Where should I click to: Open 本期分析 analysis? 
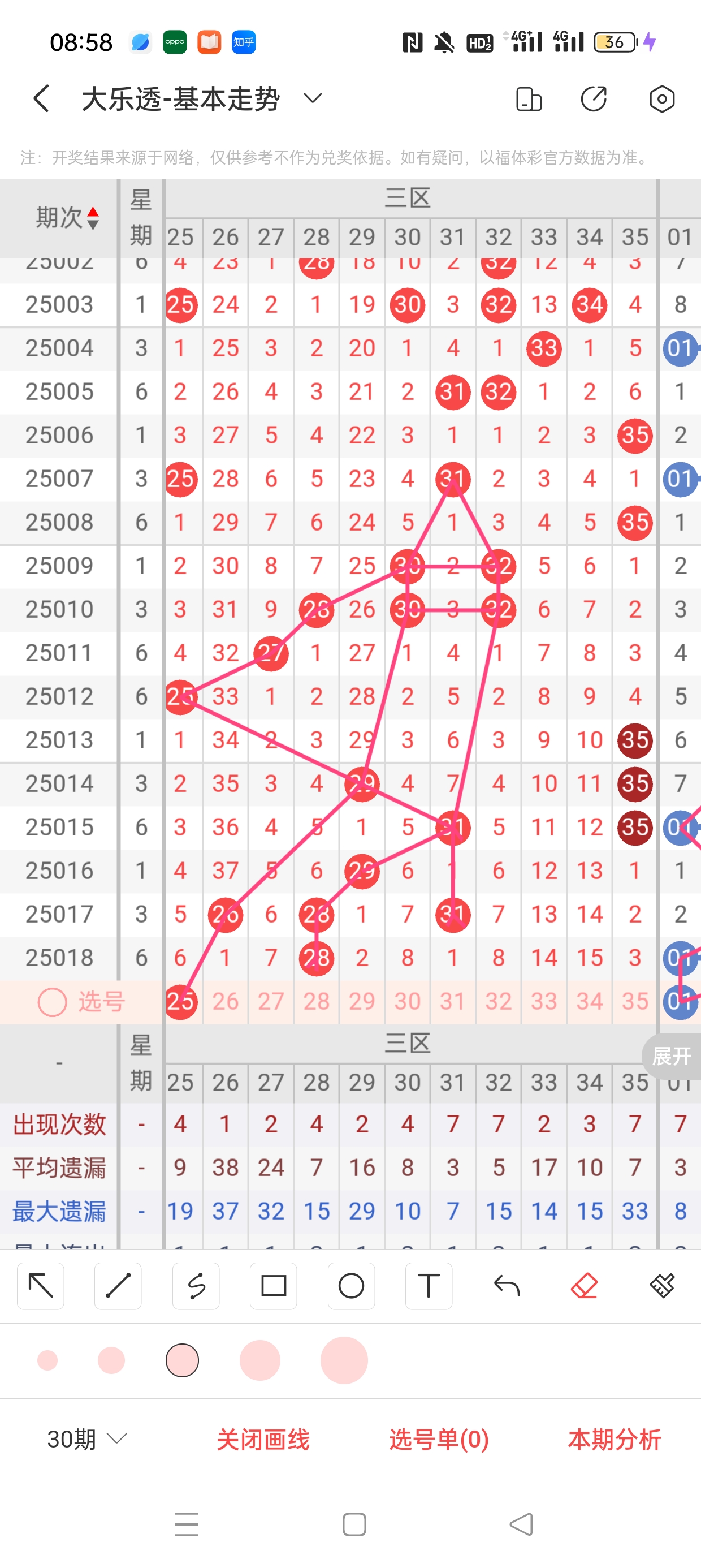coord(615,1440)
